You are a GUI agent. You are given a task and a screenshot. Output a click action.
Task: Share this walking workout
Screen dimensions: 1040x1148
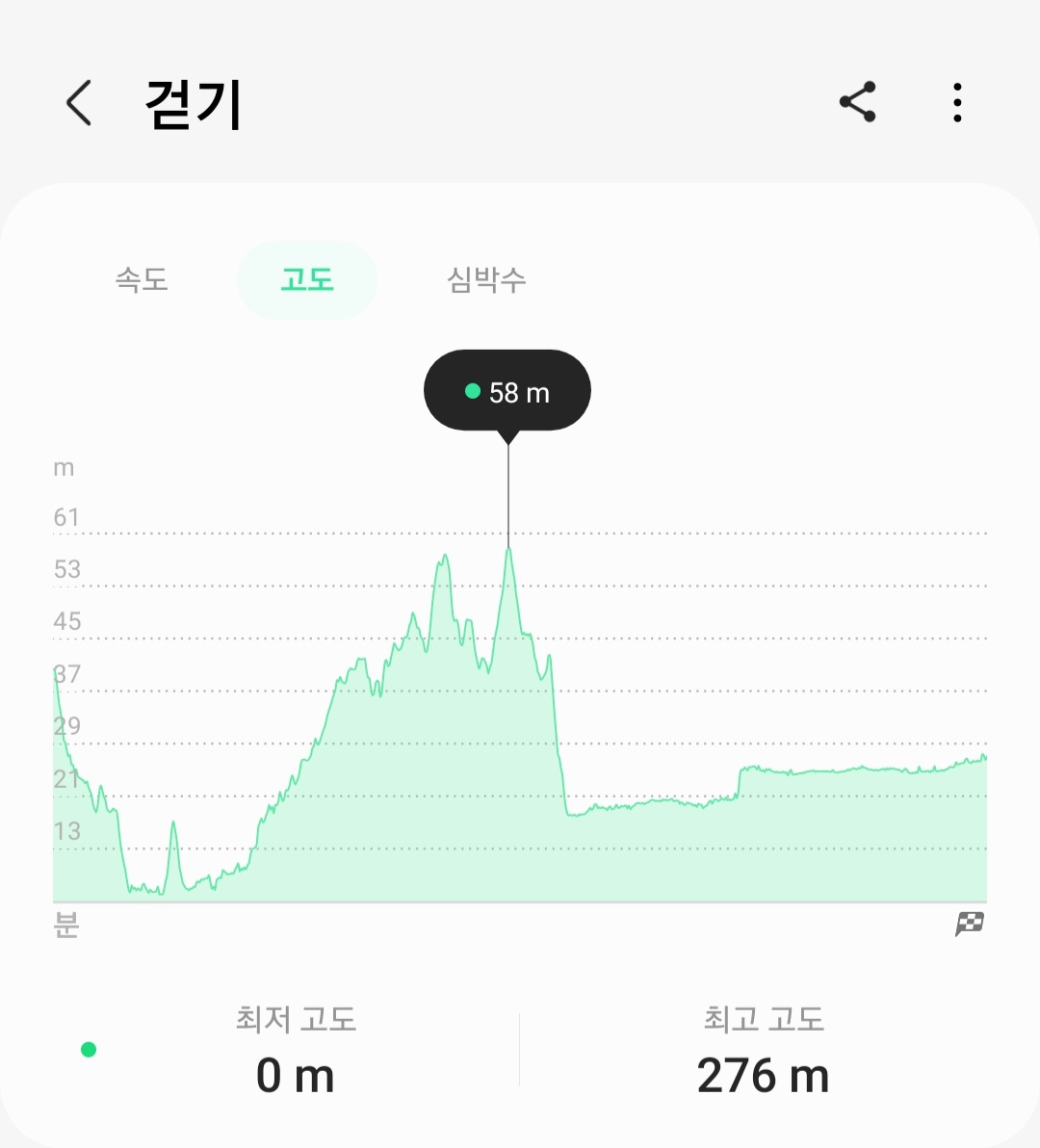coord(857,102)
